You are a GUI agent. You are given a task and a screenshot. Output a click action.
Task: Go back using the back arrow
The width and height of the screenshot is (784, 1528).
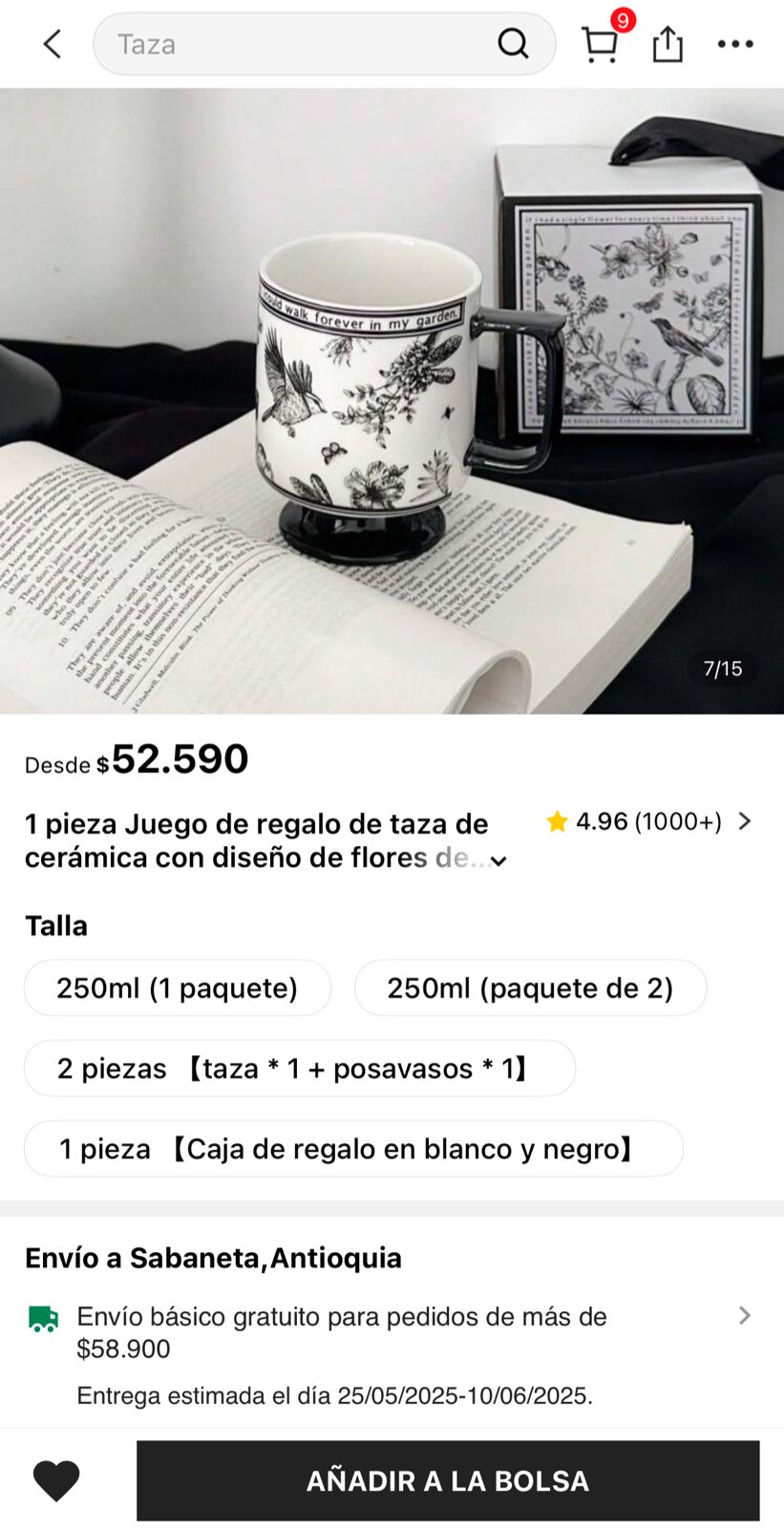click(x=52, y=44)
